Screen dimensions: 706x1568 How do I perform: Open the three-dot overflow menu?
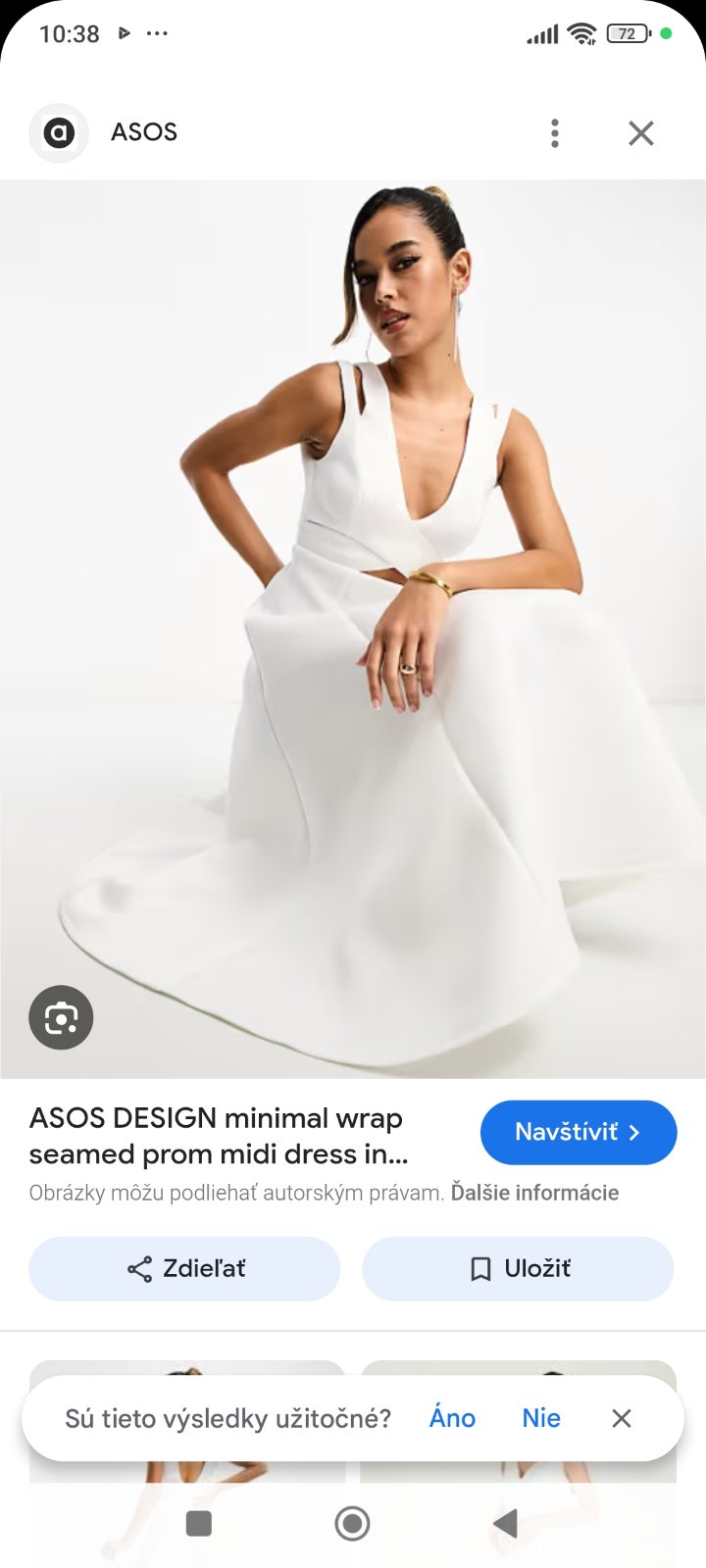click(x=555, y=133)
